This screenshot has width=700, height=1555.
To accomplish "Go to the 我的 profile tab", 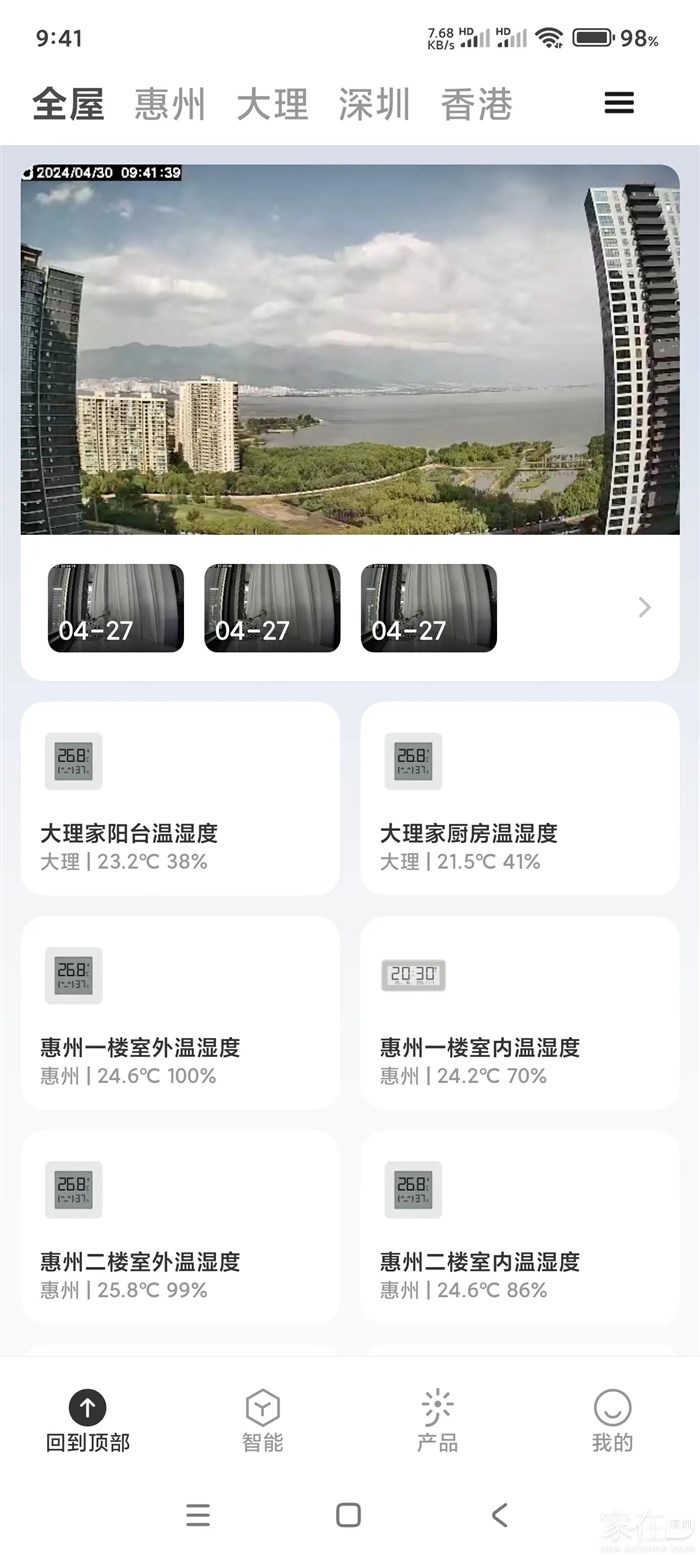I will coord(612,1420).
